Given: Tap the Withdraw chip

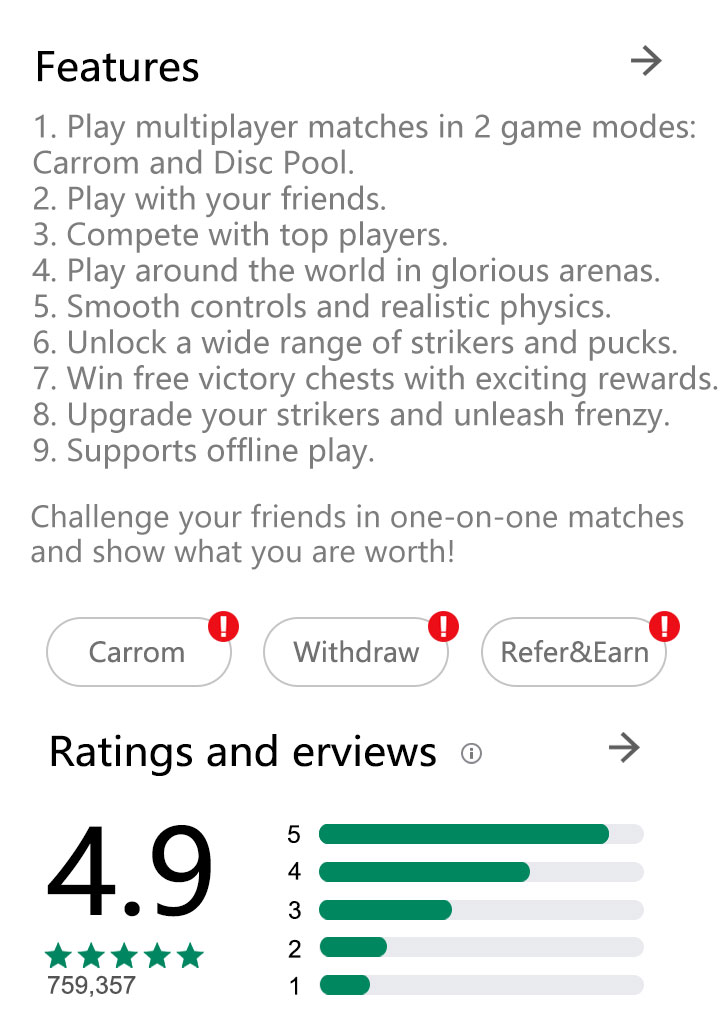Looking at the screenshot, I should point(355,652).
